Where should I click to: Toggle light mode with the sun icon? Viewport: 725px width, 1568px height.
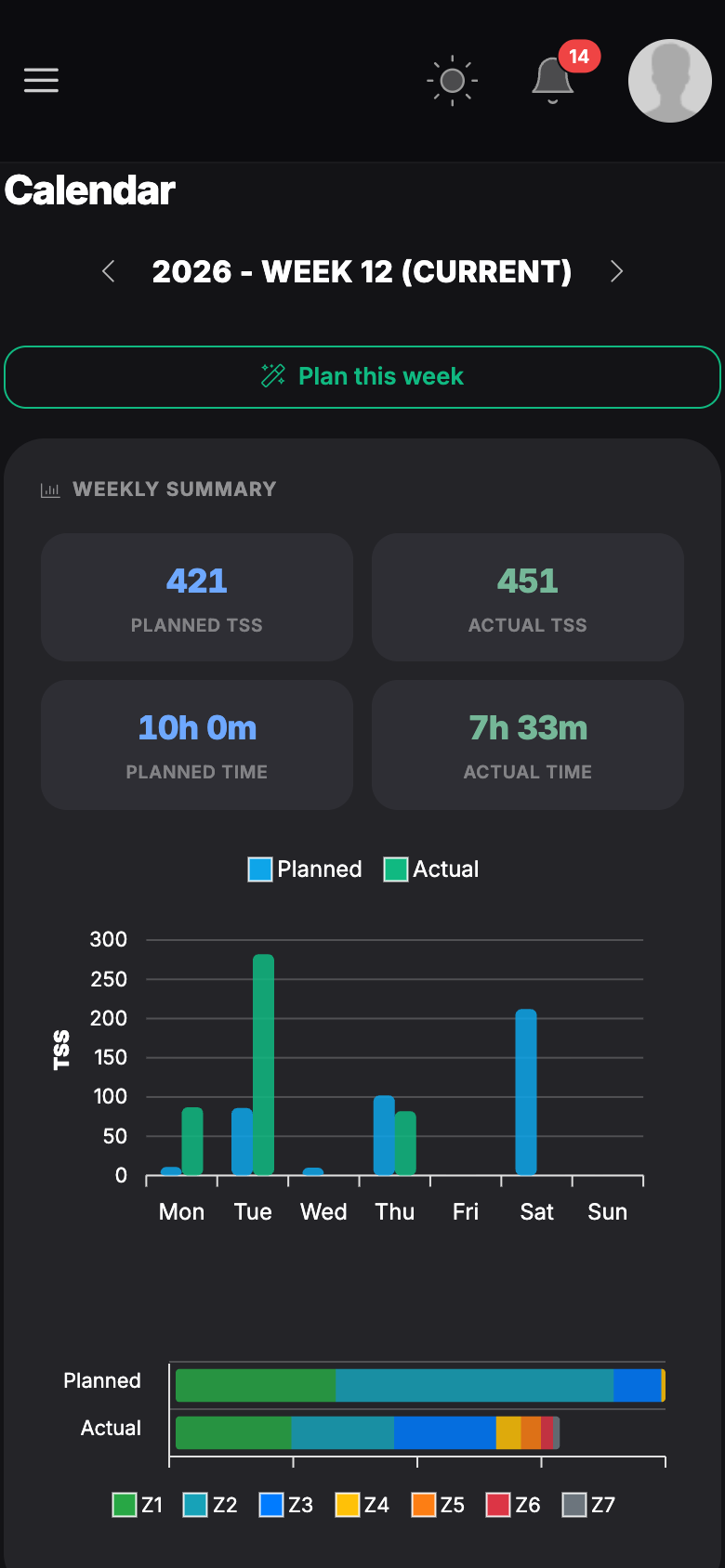click(452, 81)
